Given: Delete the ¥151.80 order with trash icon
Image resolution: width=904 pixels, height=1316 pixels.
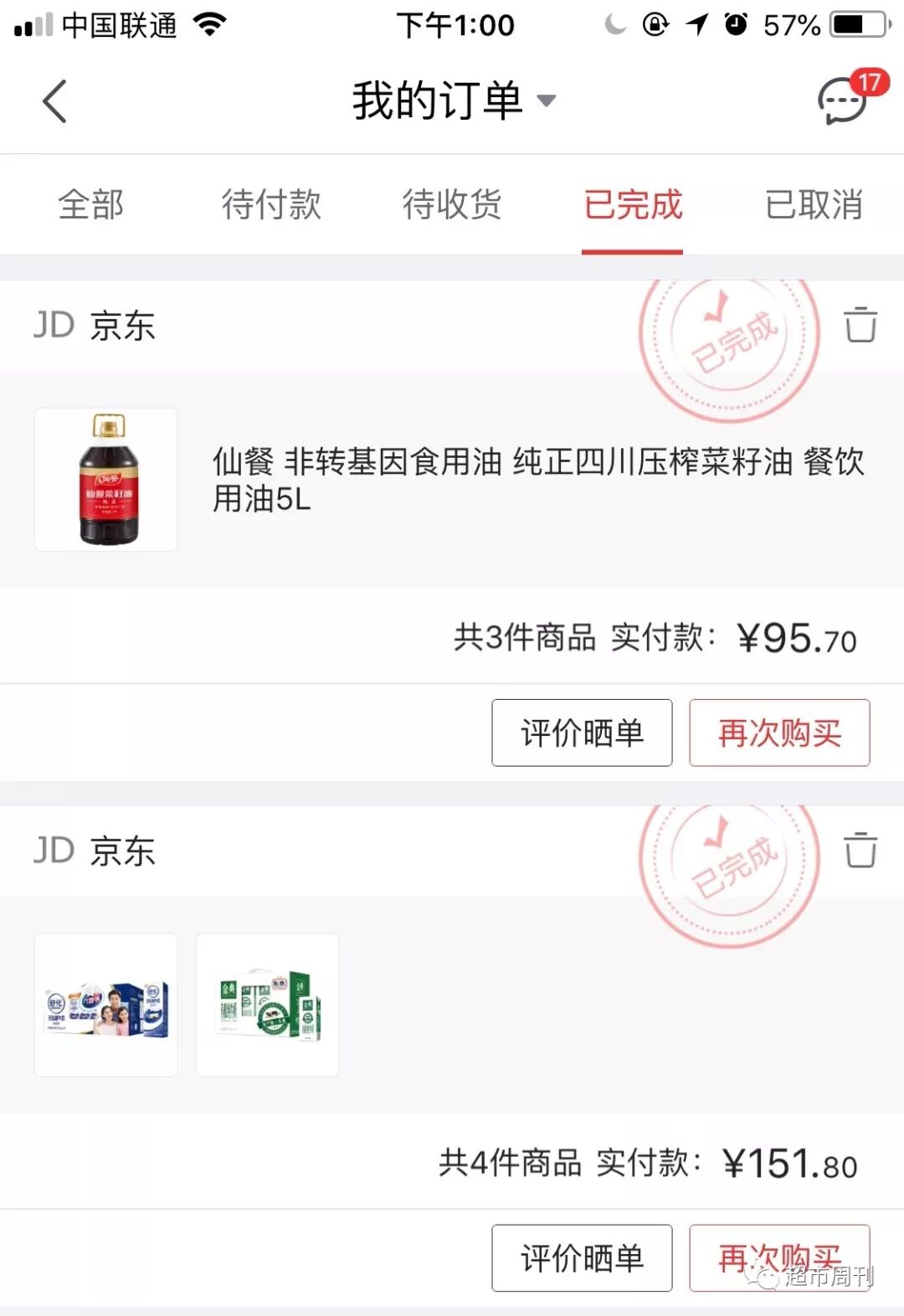Looking at the screenshot, I should click(860, 851).
